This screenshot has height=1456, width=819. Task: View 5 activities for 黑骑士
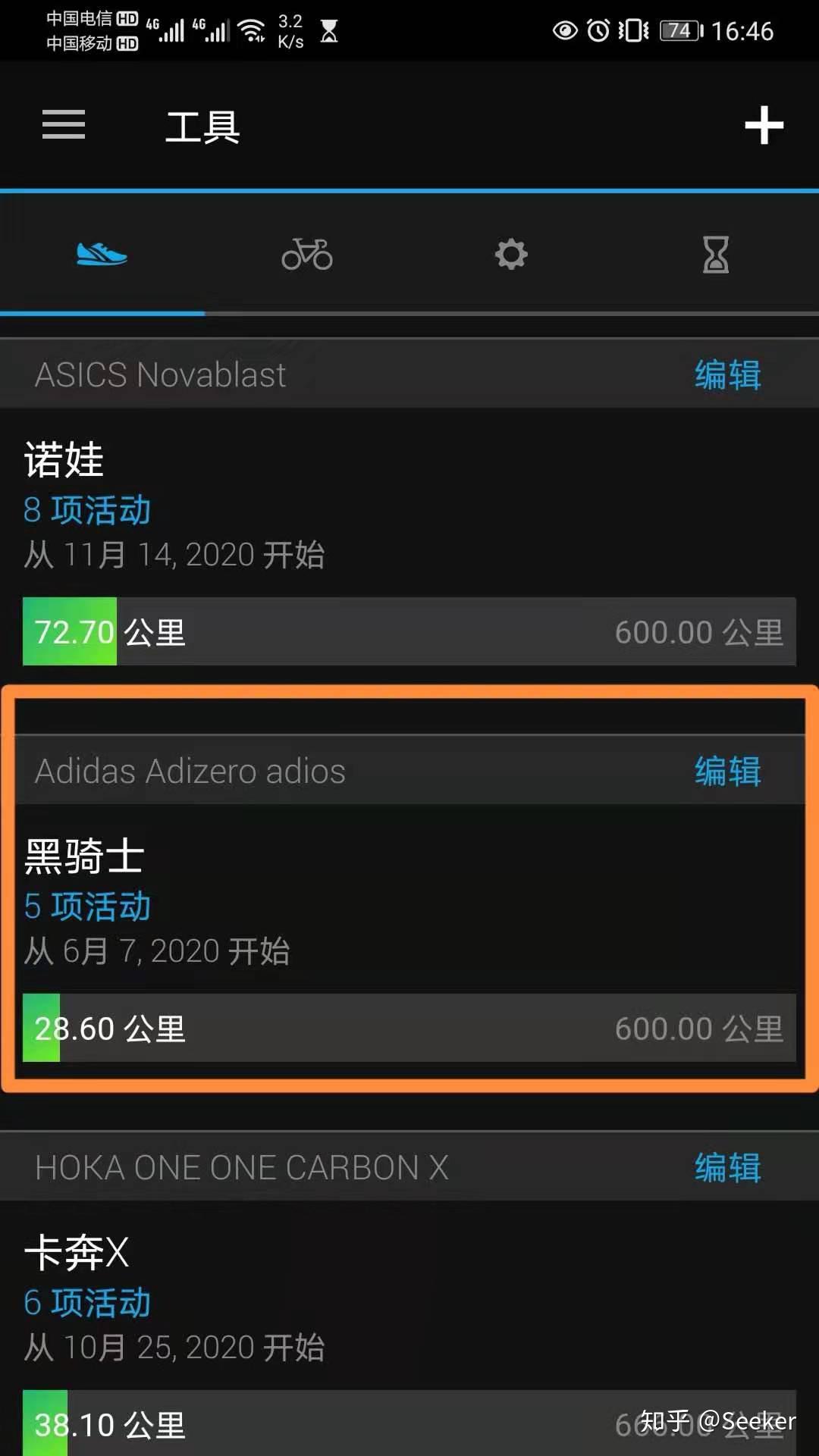tap(87, 906)
